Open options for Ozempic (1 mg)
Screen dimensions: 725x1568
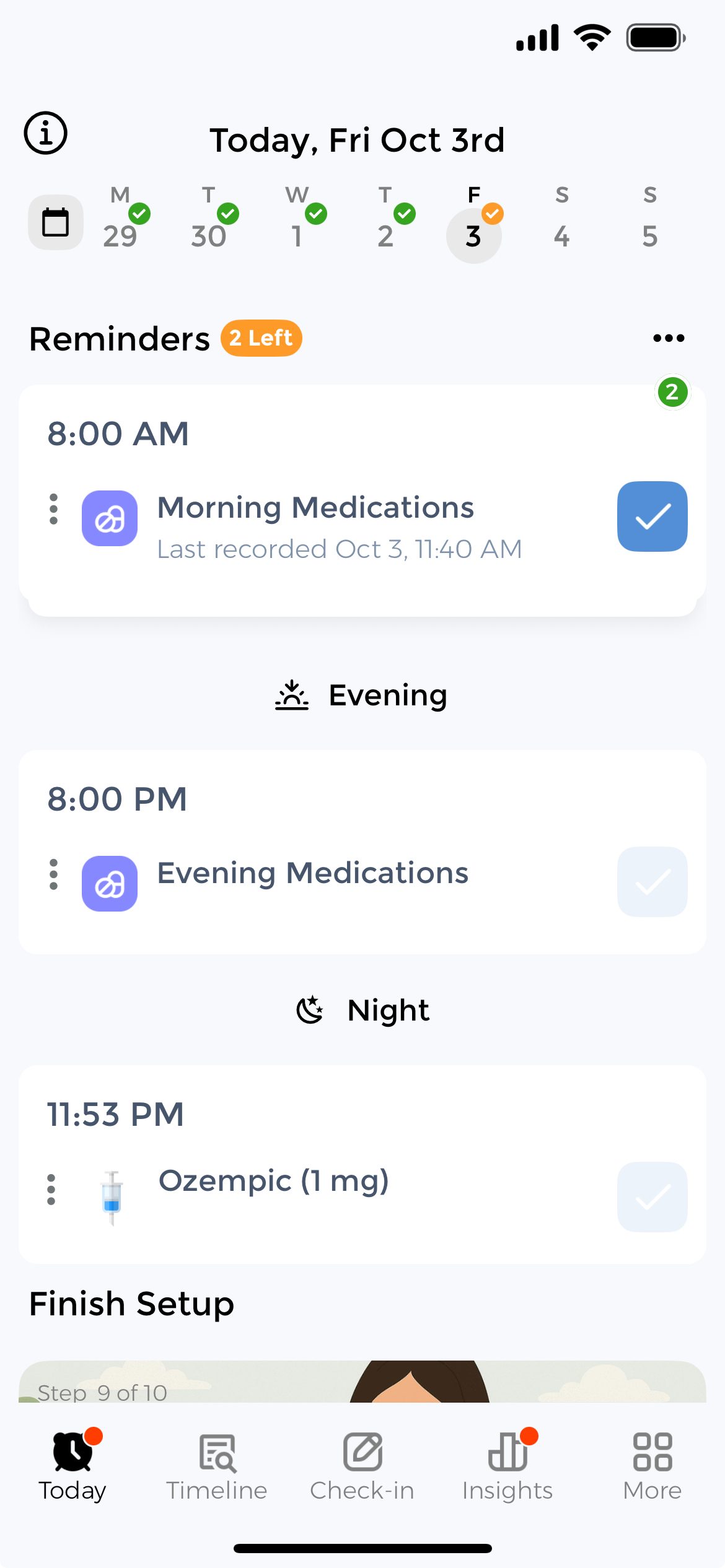(51, 1190)
